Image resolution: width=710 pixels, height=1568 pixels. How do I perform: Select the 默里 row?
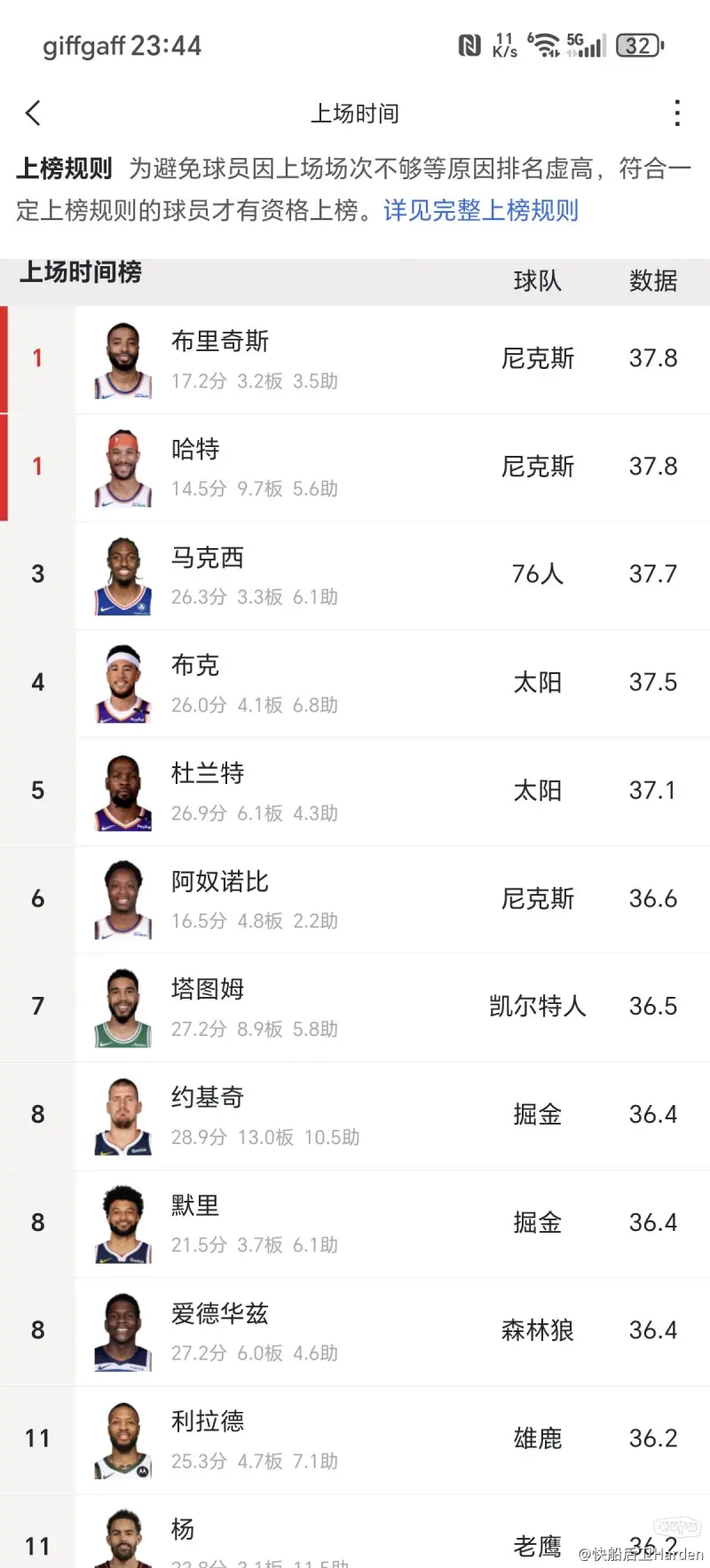point(355,1224)
